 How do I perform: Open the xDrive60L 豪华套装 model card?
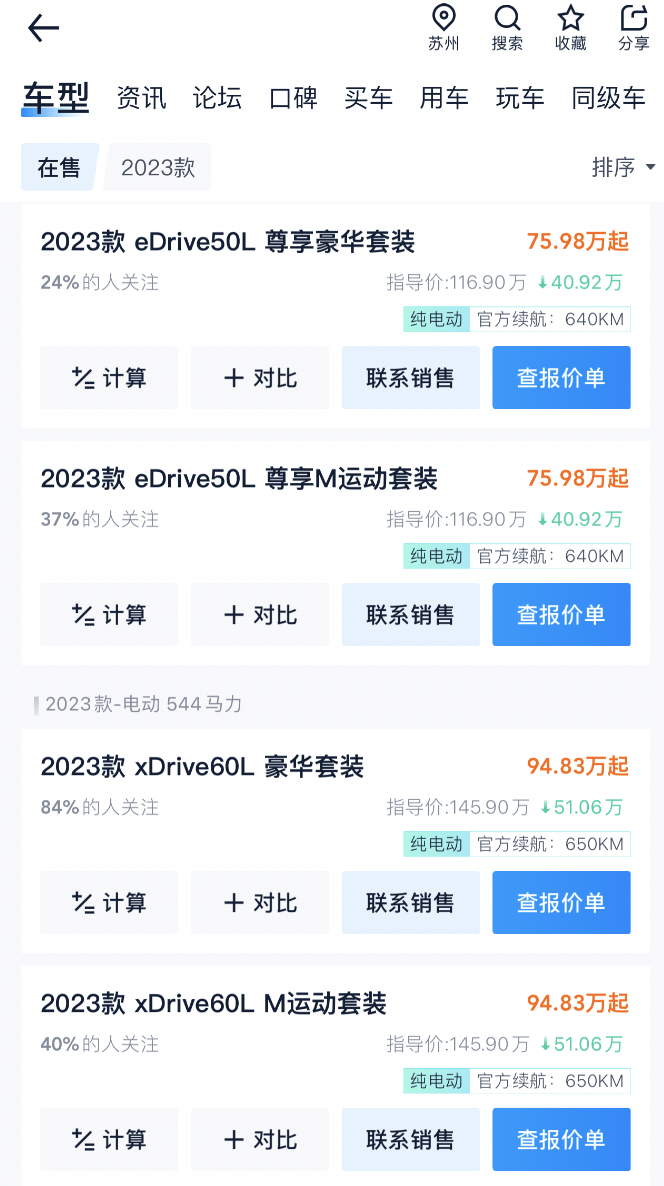click(202, 767)
